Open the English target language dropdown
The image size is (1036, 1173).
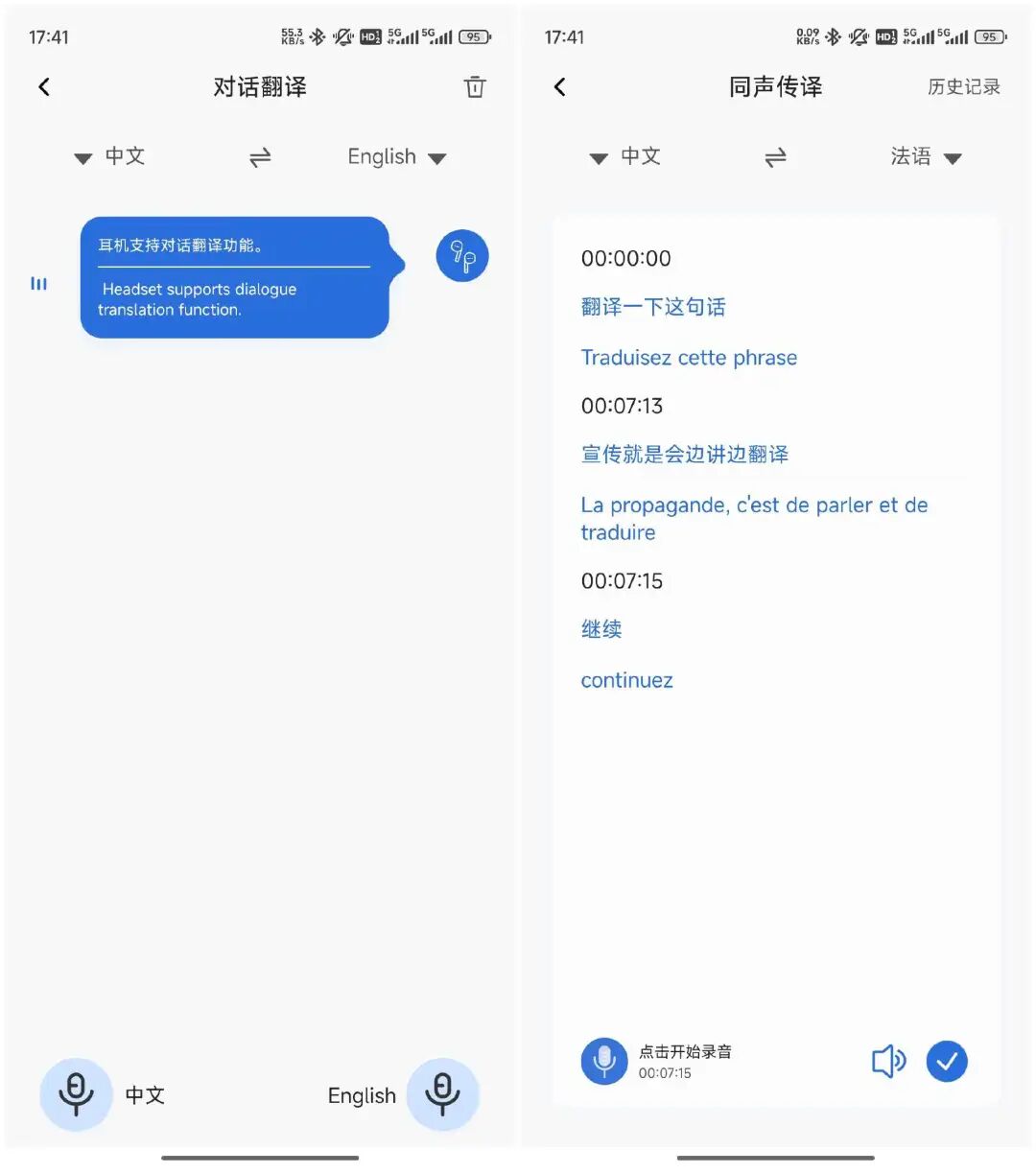tap(396, 157)
